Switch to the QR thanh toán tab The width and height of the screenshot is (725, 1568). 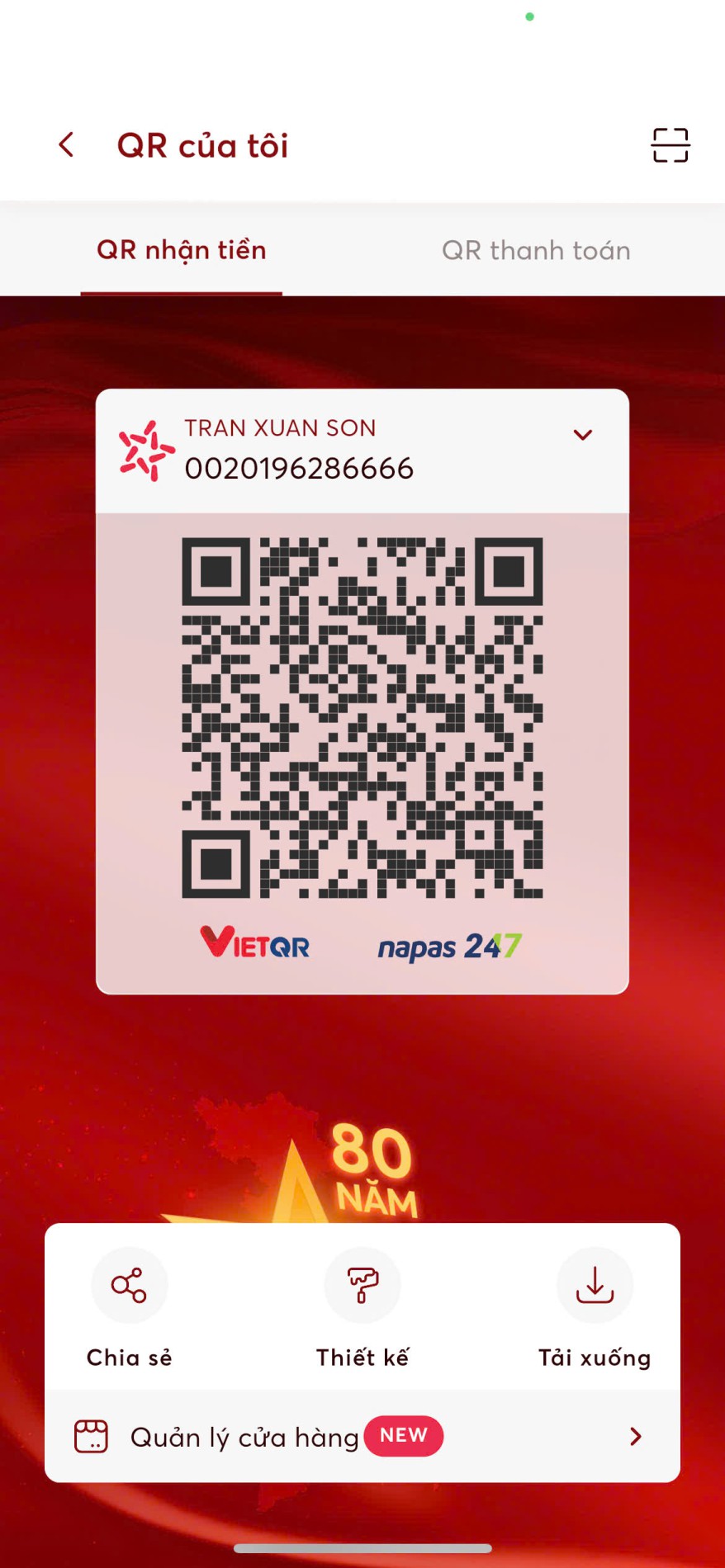point(536,250)
